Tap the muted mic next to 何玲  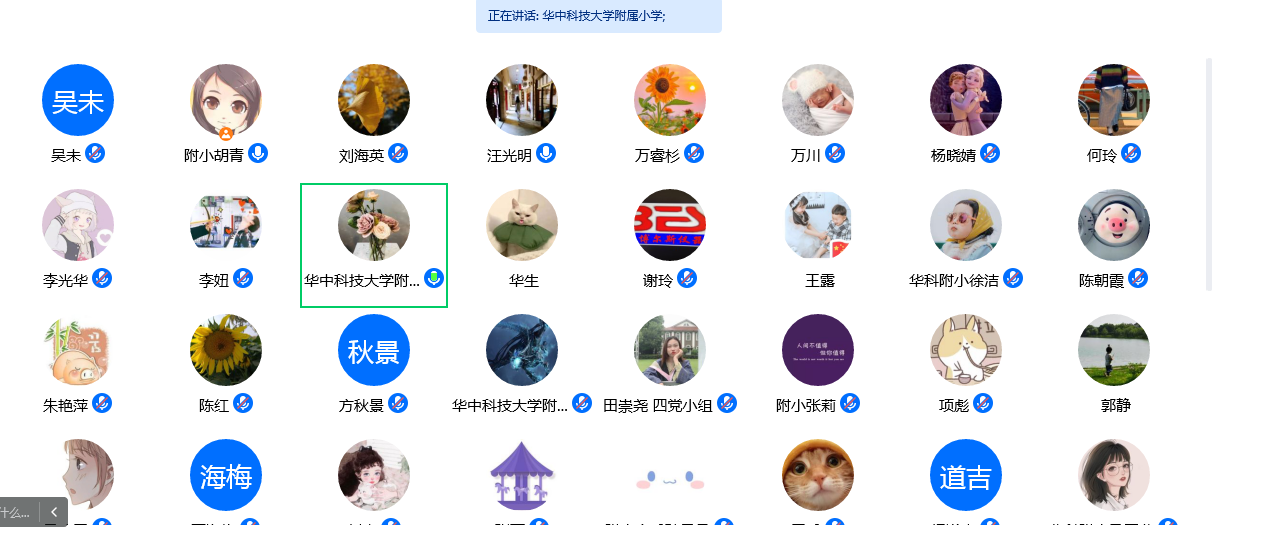(x=1131, y=153)
